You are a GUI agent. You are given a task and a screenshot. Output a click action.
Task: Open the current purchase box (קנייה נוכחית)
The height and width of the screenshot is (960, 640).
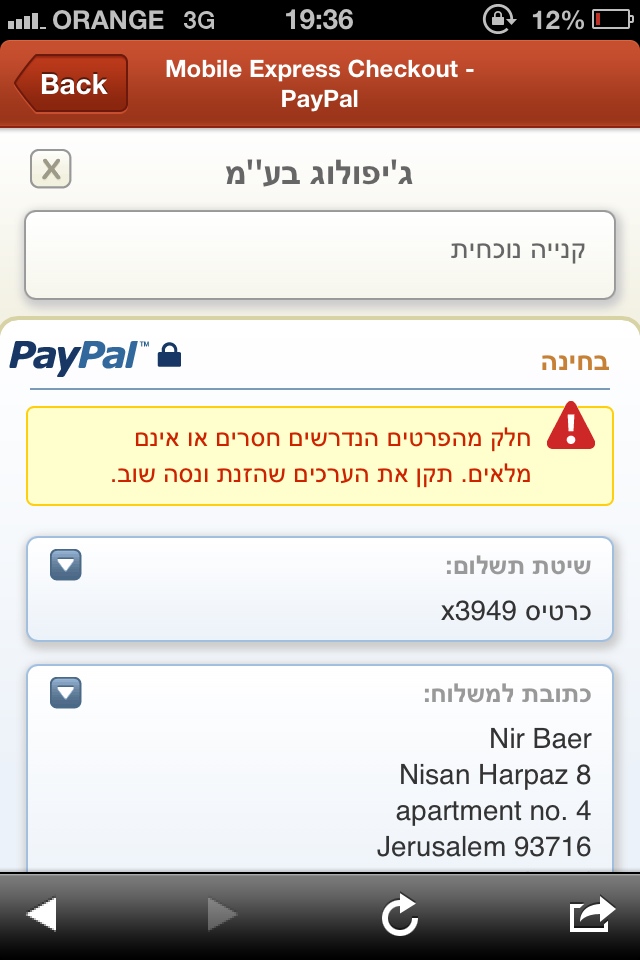click(x=320, y=254)
